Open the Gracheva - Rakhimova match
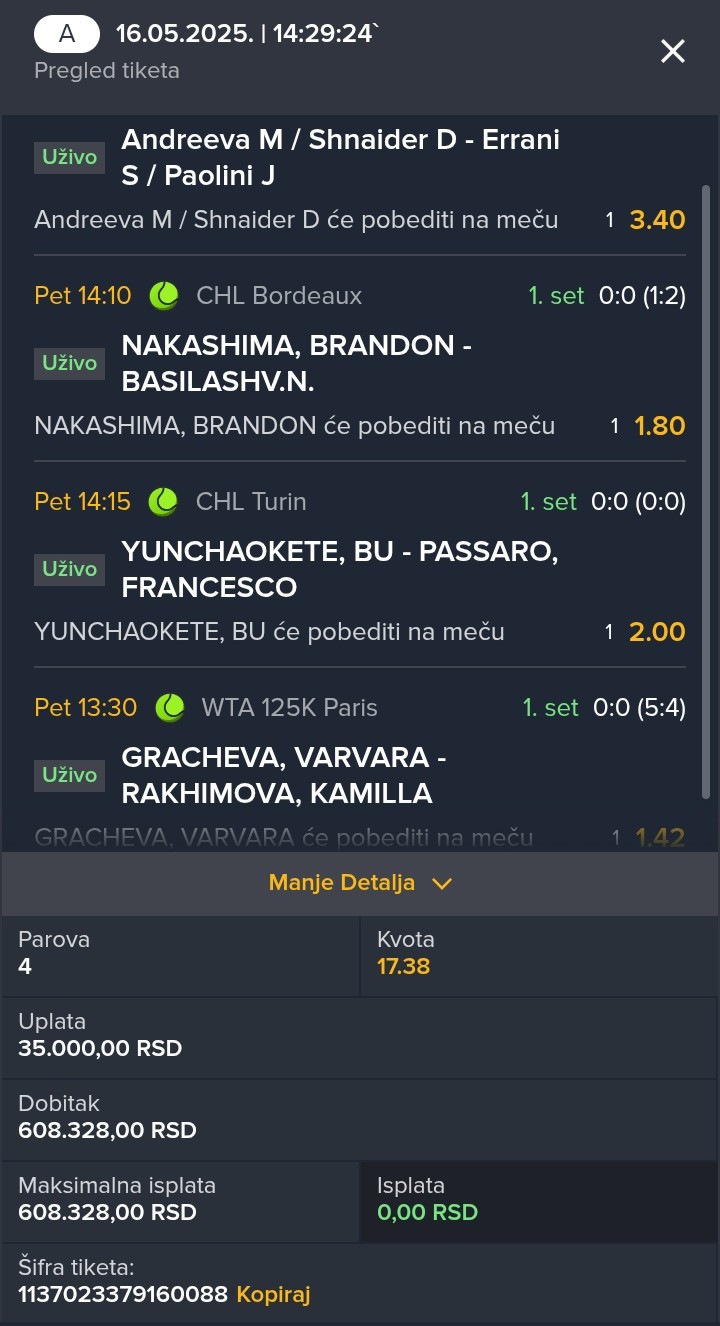Viewport: 720px width, 1326px height. [x=283, y=776]
